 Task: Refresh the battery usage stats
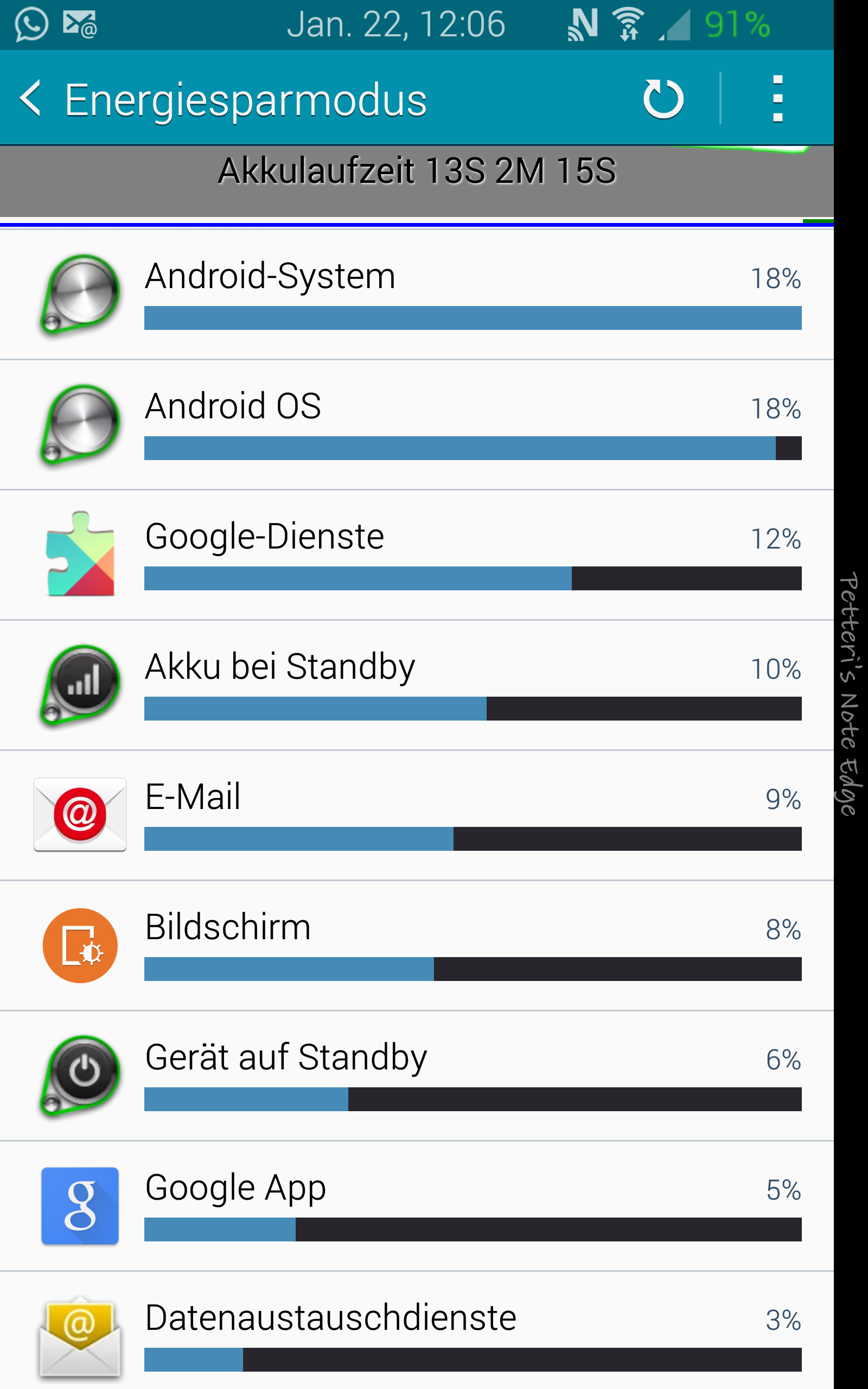[x=663, y=98]
